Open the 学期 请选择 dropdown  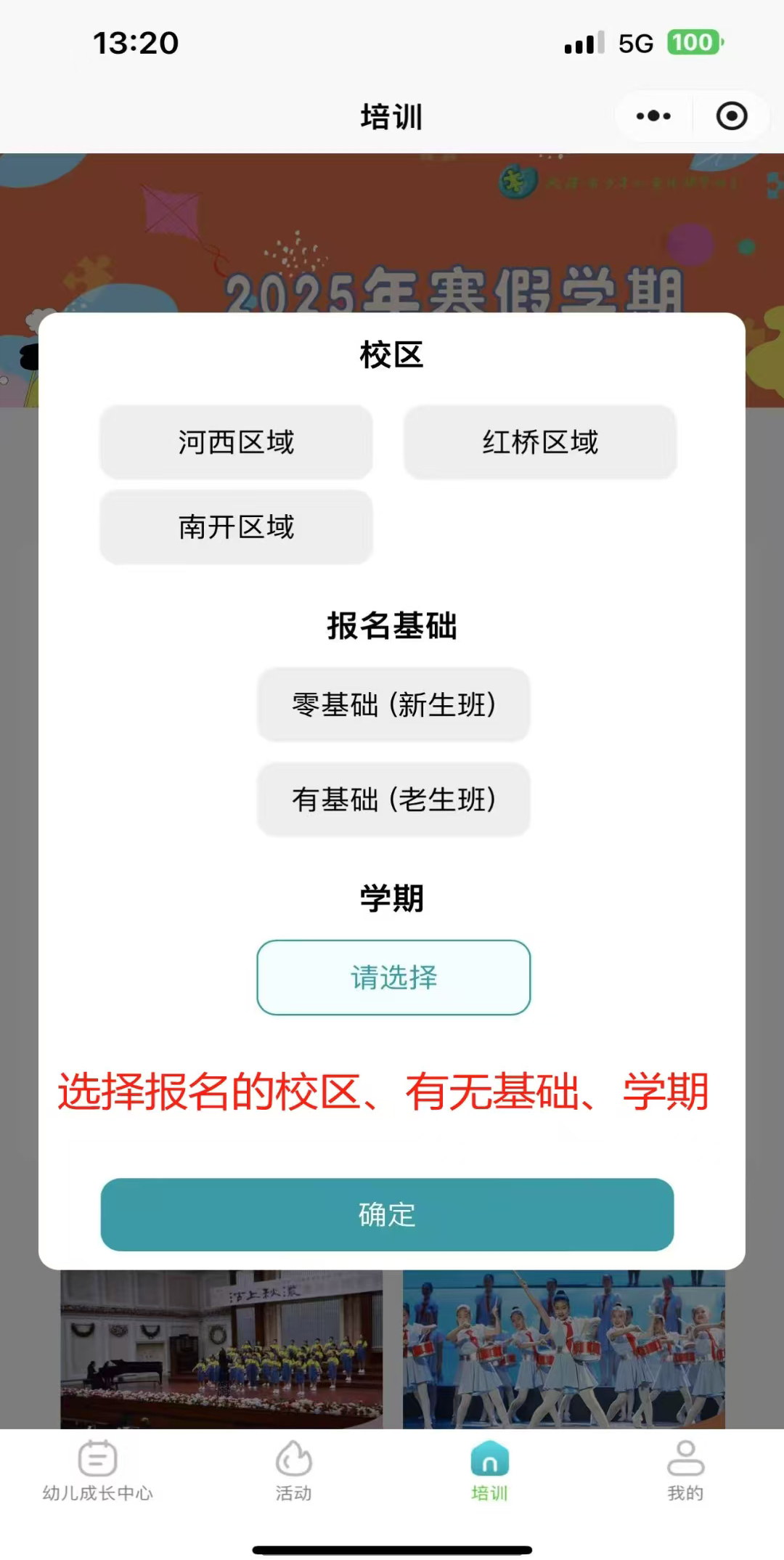point(393,978)
